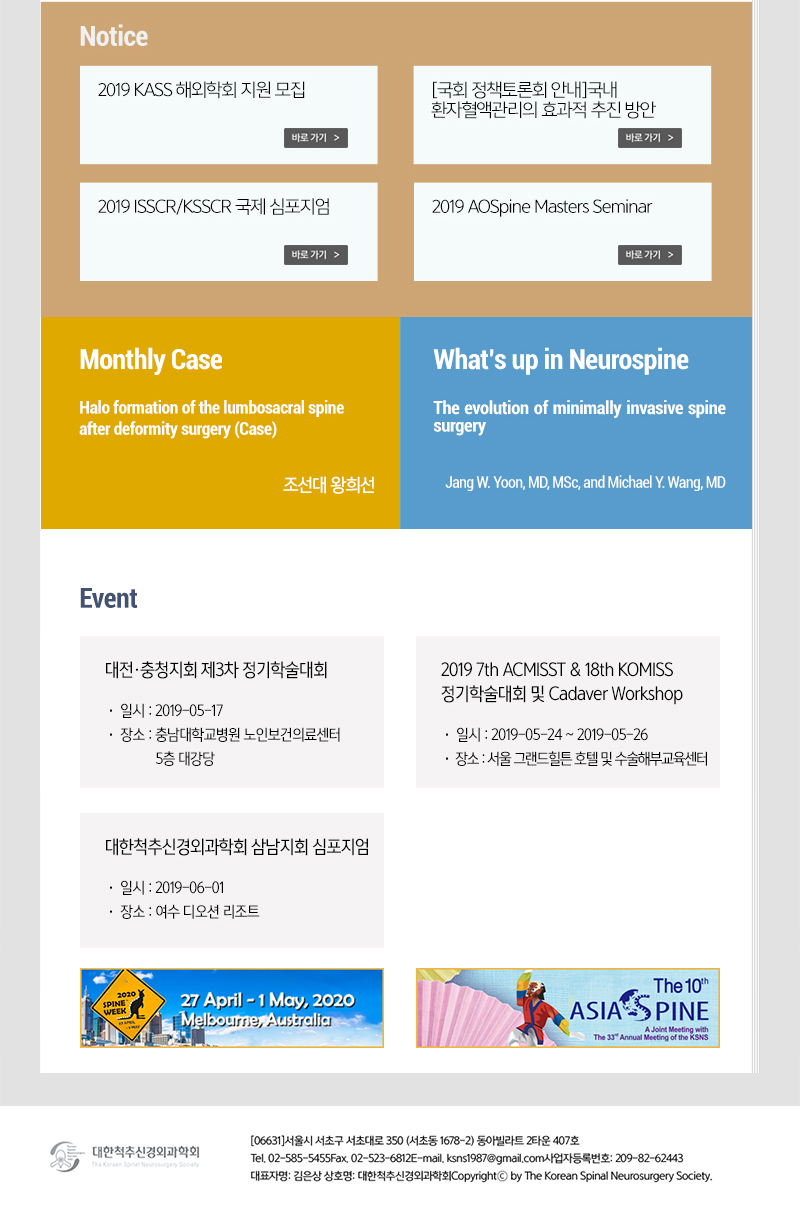
Task: Open Spine Week 2020 Melbourne banner
Action: point(232,1007)
